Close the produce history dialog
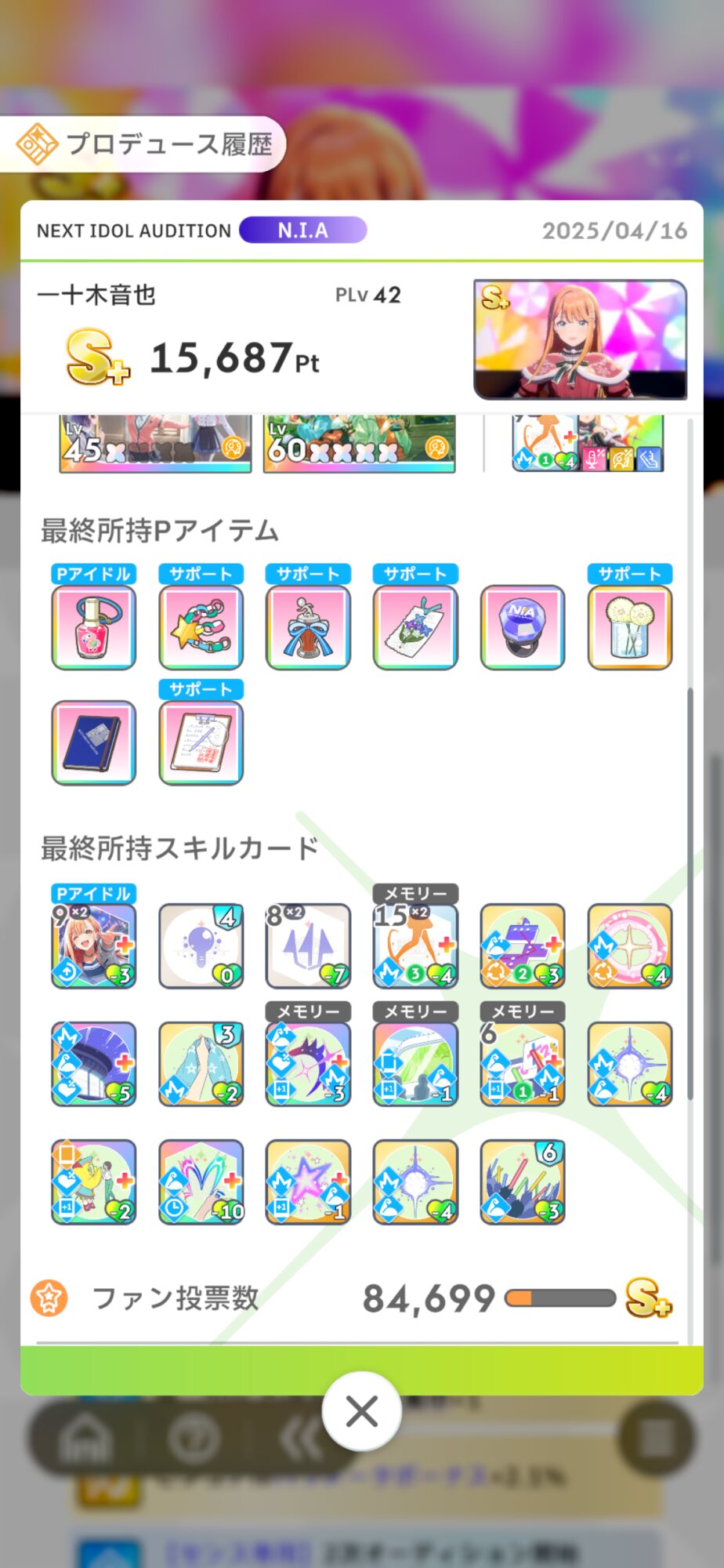This screenshot has height=1568, width=724. (361, 1411)
